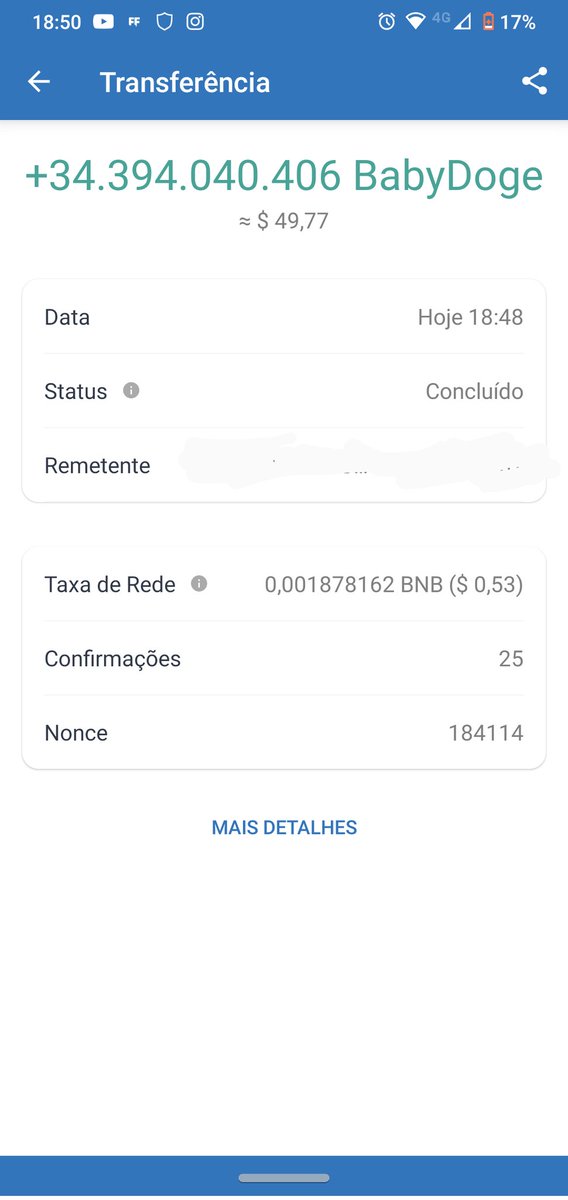This screenshot has height=1200, width=568.
Task: Open MAIS DETALHES link
Action: click(284, 827)
